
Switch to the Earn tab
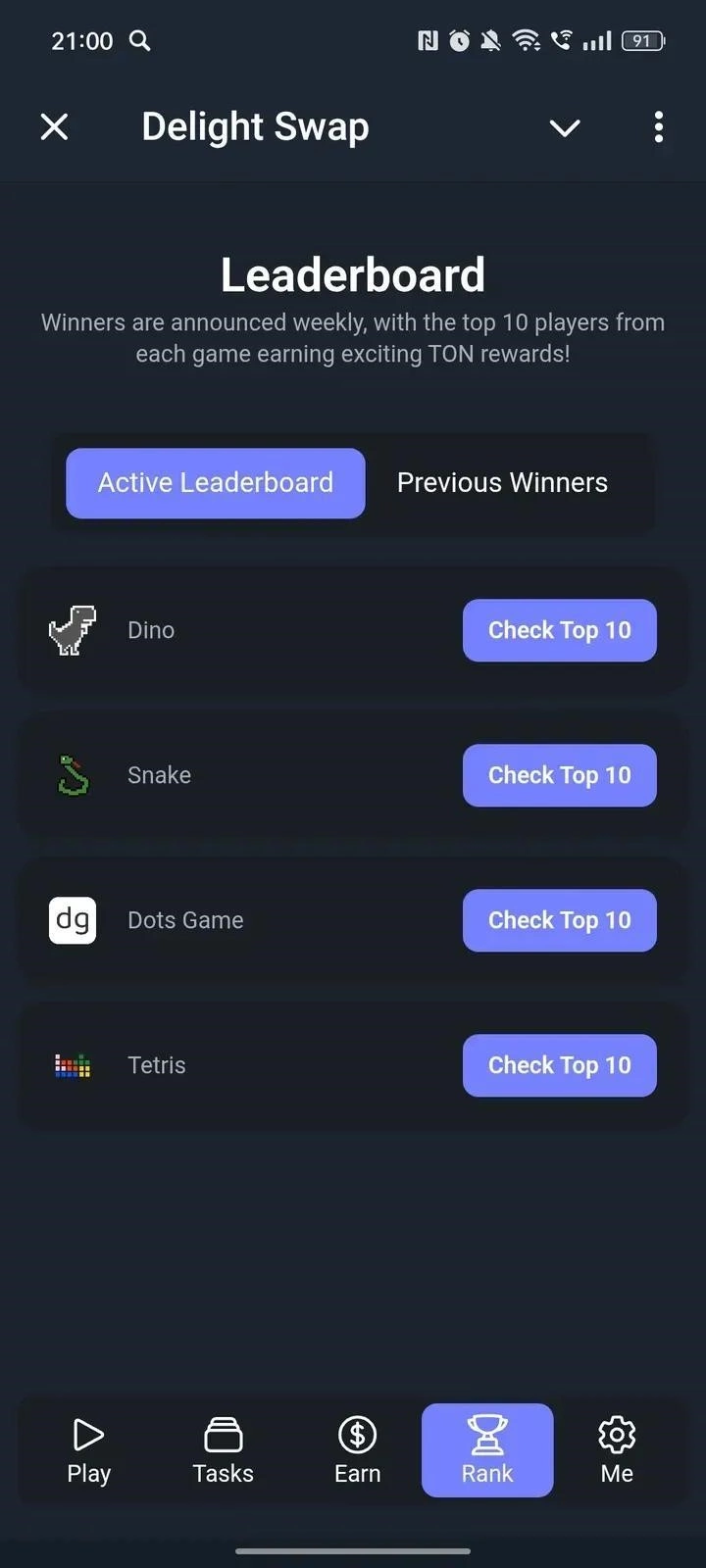(357, 1450)
